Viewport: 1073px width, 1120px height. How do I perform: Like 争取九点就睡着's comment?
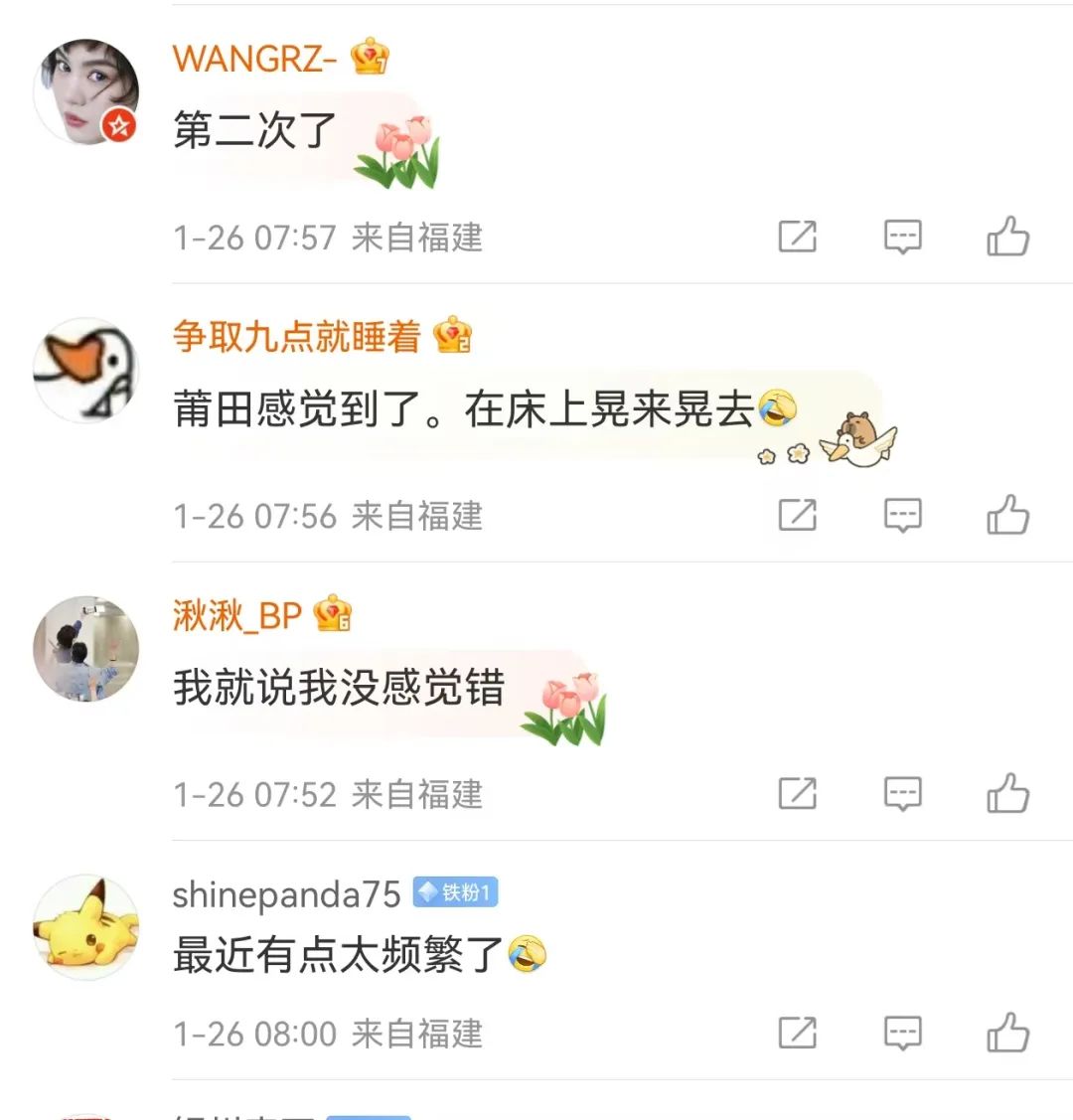(x=1007, y=515)
